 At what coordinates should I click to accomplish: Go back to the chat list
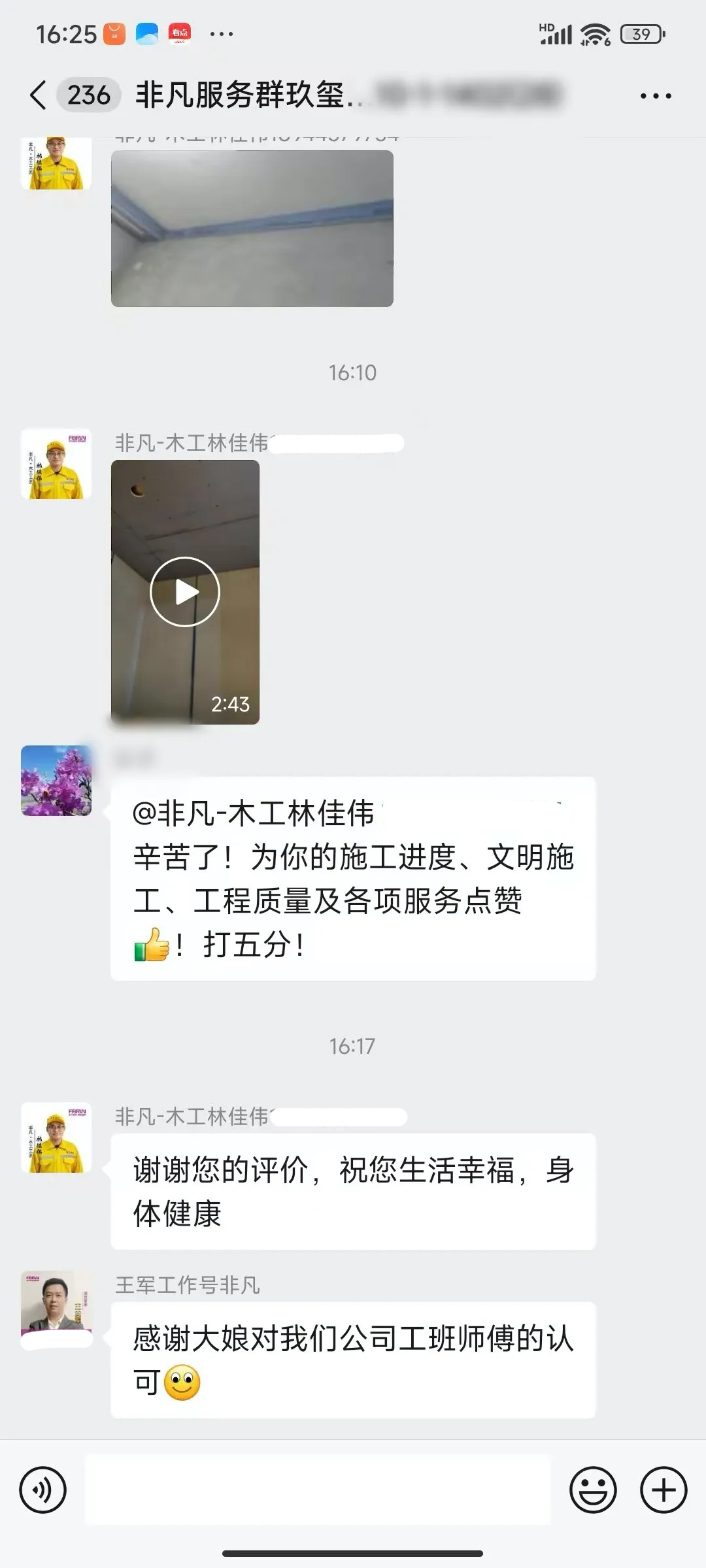(38, 95)
